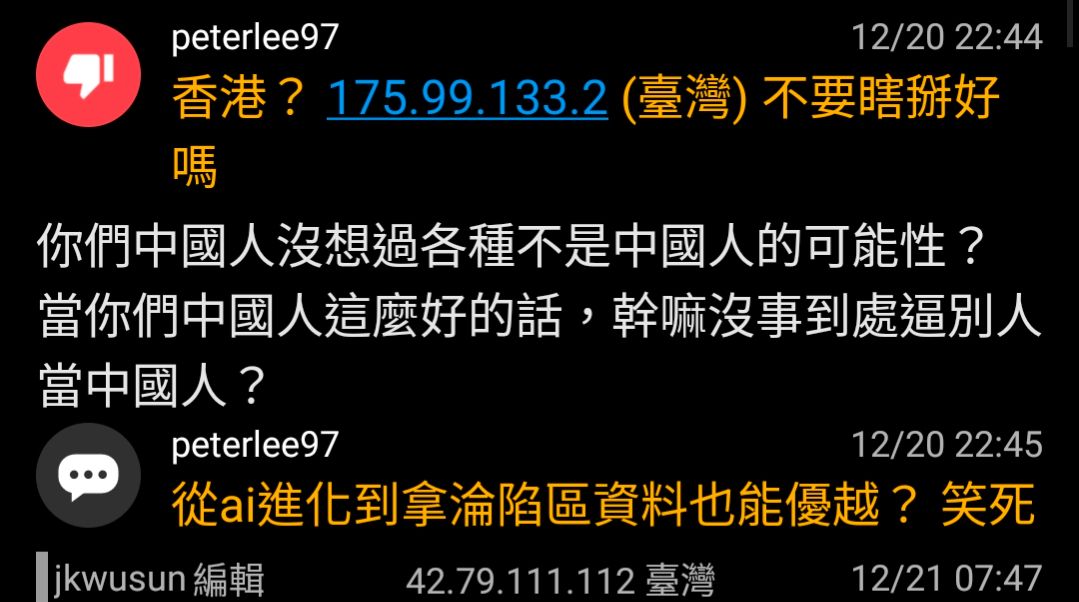Open the 175.99.133.2 IP address link
The width and height of the screenshot is (1079, 602).
tap(467, 98)
